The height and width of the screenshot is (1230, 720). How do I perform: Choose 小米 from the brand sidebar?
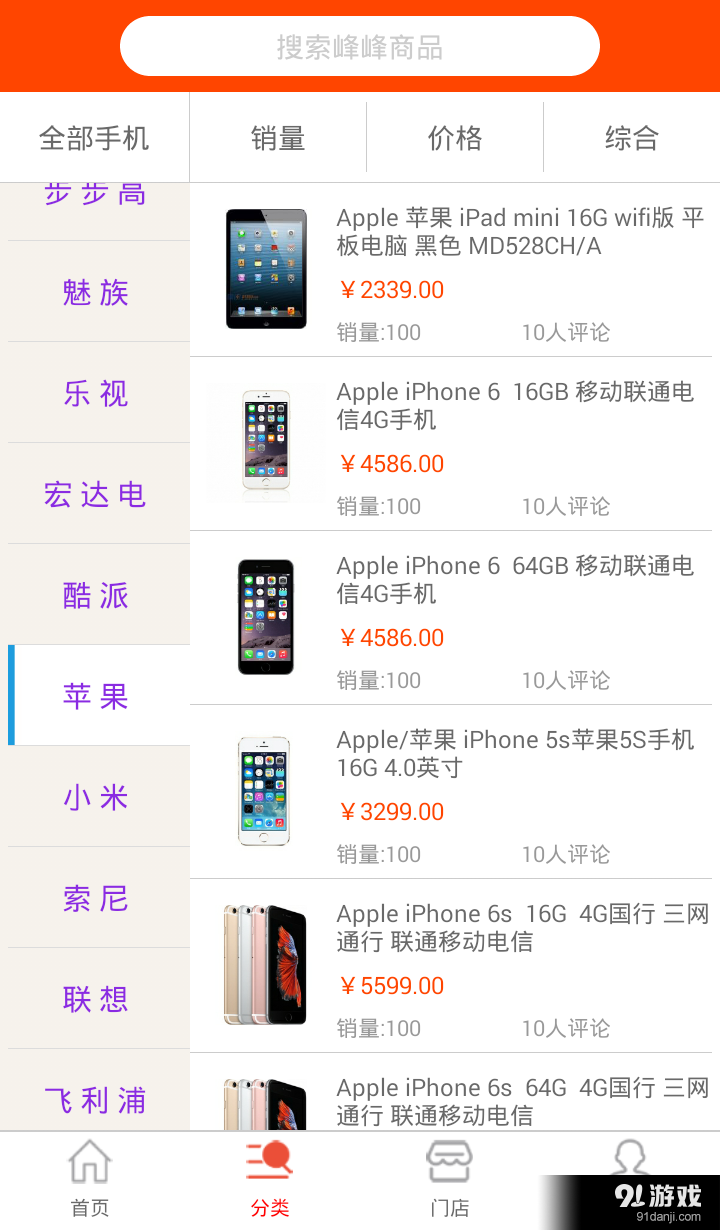(x=94, y=797)
